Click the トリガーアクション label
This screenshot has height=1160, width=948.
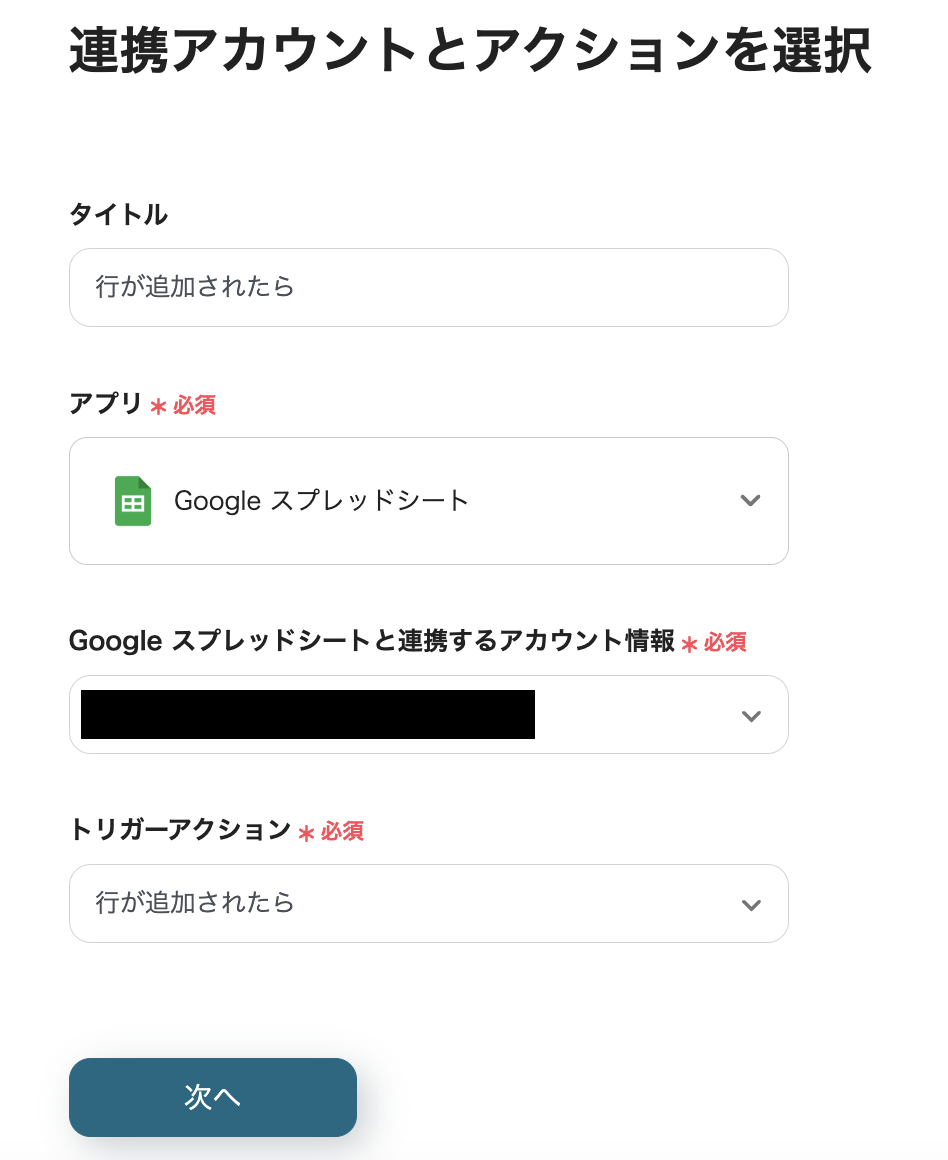[180, 830]
